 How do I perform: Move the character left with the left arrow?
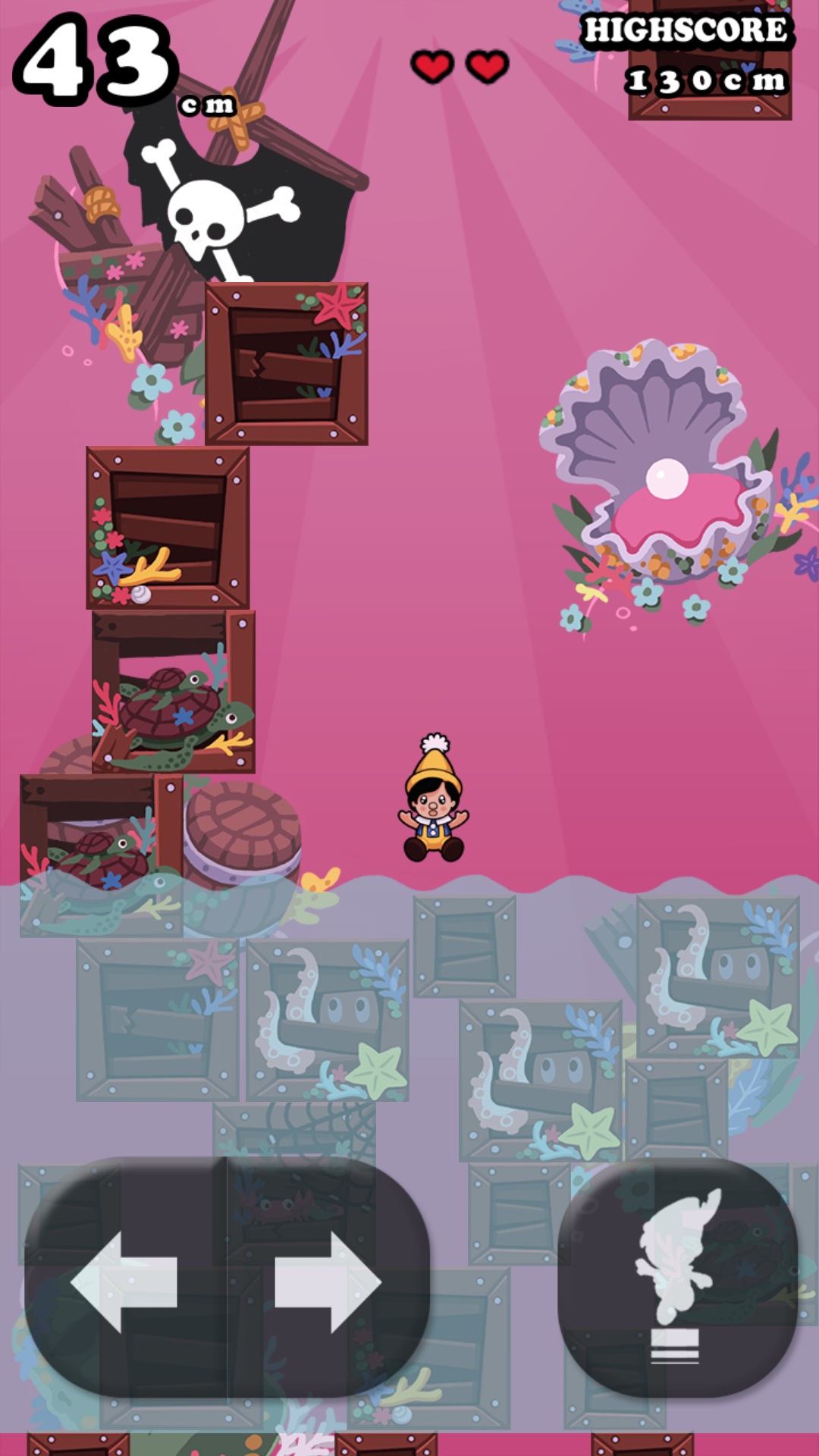point(125,1282)
